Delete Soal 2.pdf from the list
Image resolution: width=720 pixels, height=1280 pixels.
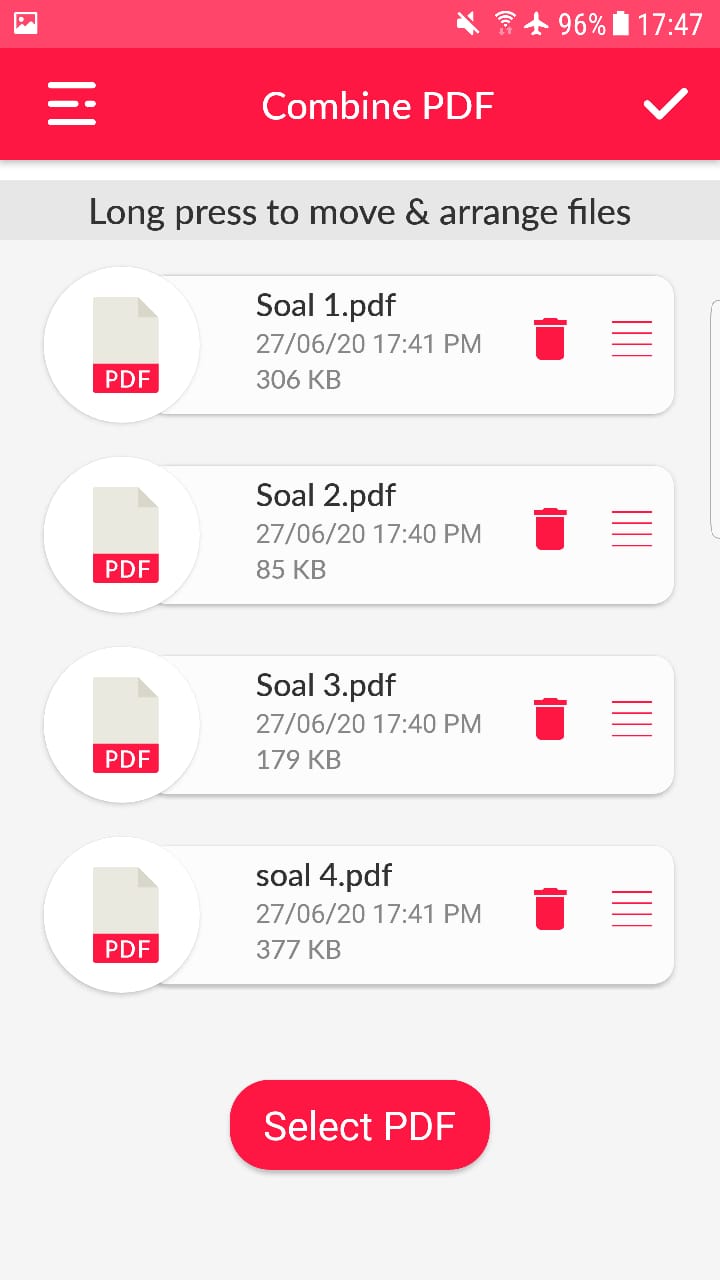(550, 528)
